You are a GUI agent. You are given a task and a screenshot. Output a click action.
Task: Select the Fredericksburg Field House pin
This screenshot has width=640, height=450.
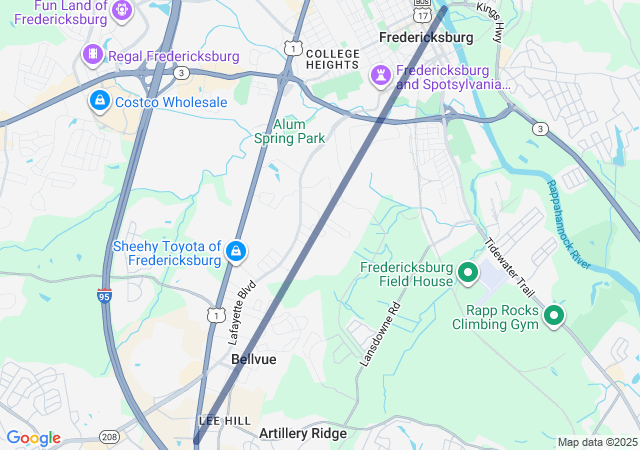(467, 272)
